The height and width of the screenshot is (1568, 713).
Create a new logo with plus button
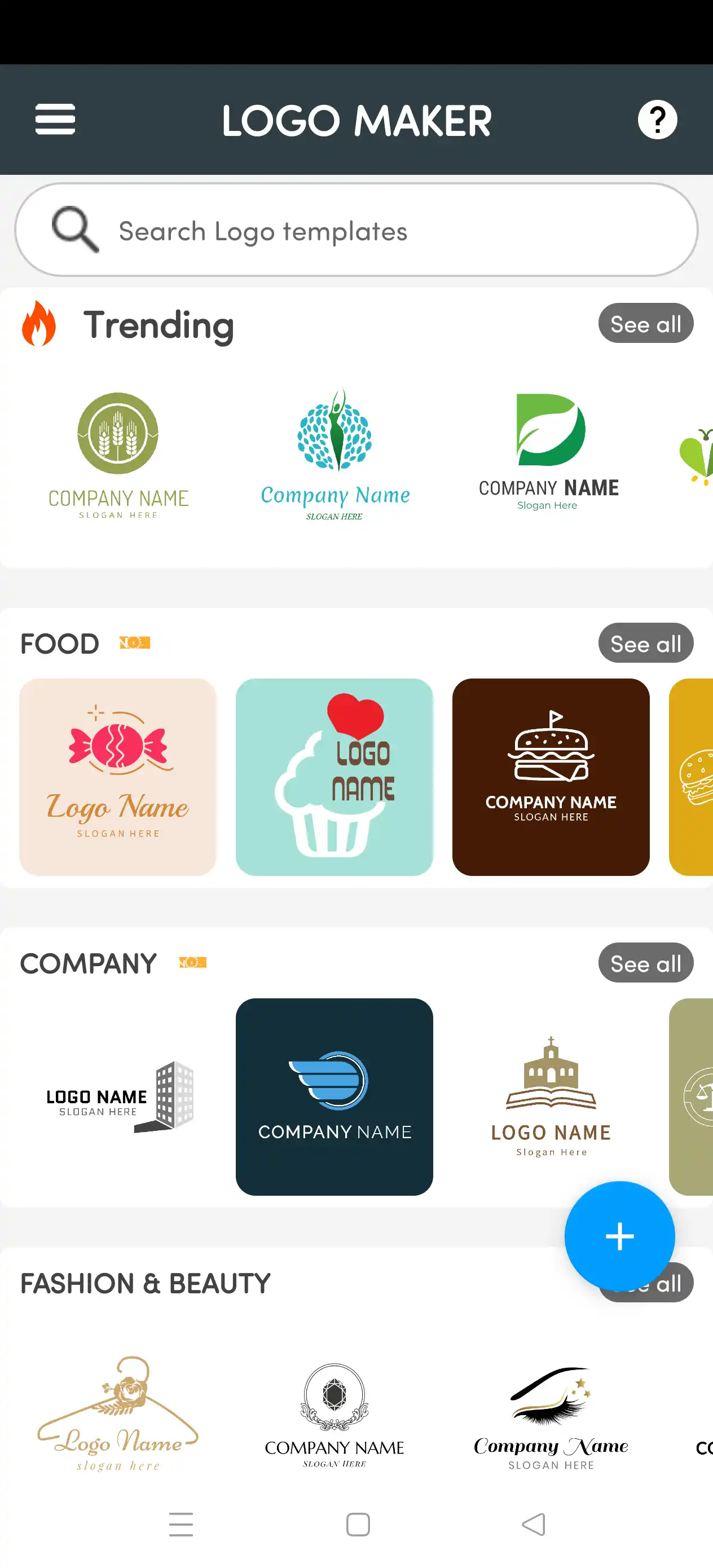[619, 1236]
